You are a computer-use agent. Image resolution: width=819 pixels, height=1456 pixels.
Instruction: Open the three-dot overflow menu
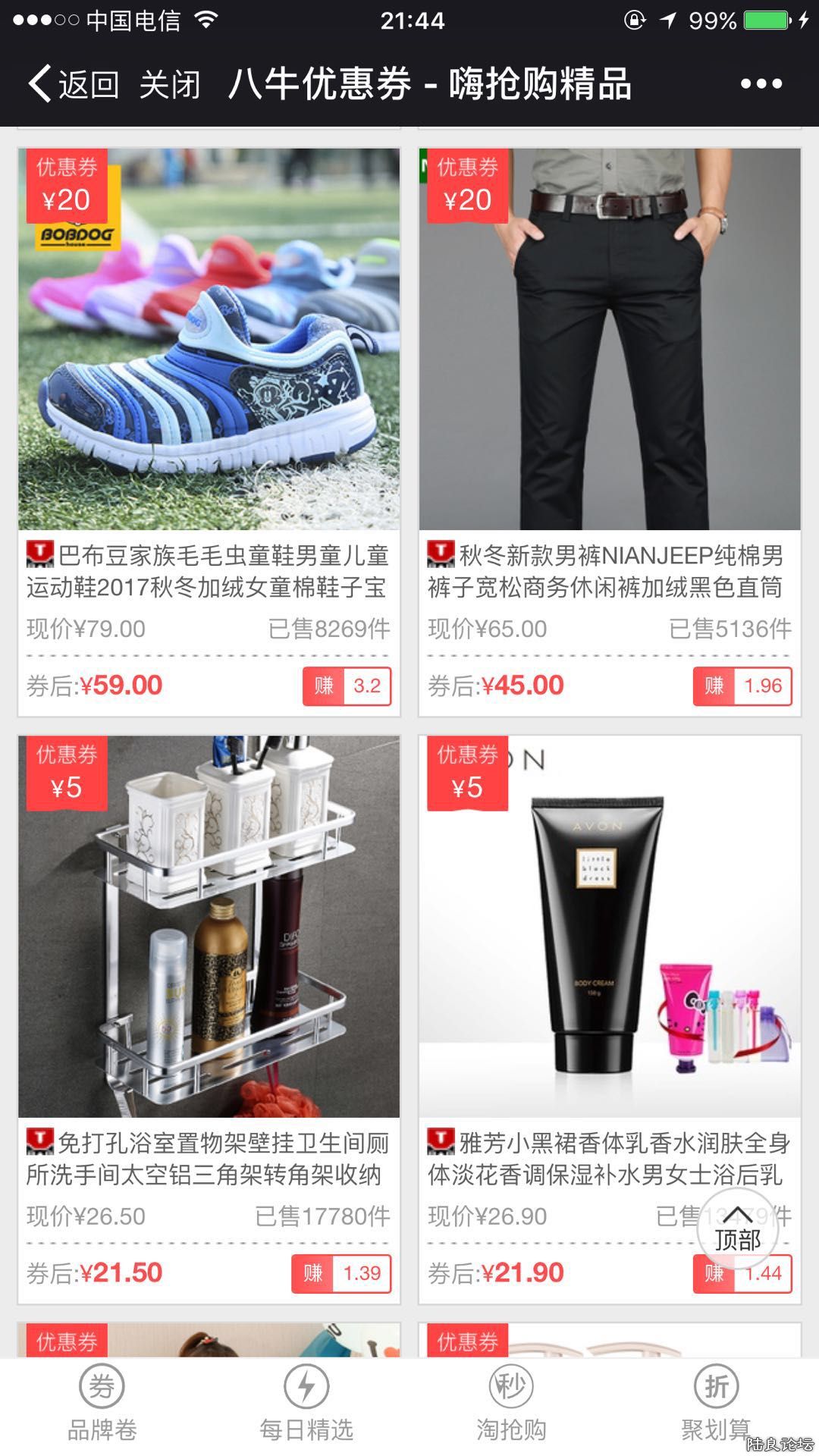pos(761,83)
